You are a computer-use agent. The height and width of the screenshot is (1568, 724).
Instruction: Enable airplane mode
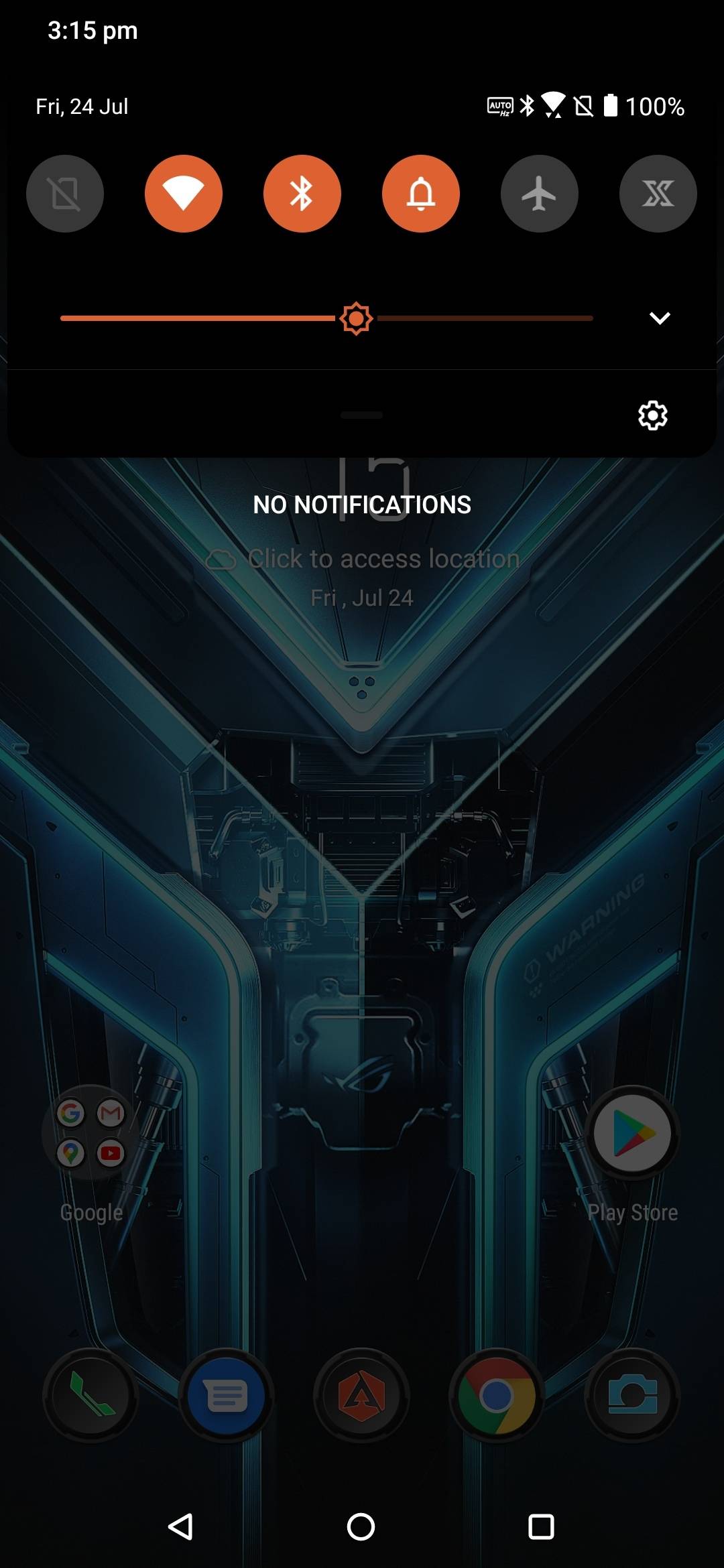pyautogui.click(x=540, y=194)
